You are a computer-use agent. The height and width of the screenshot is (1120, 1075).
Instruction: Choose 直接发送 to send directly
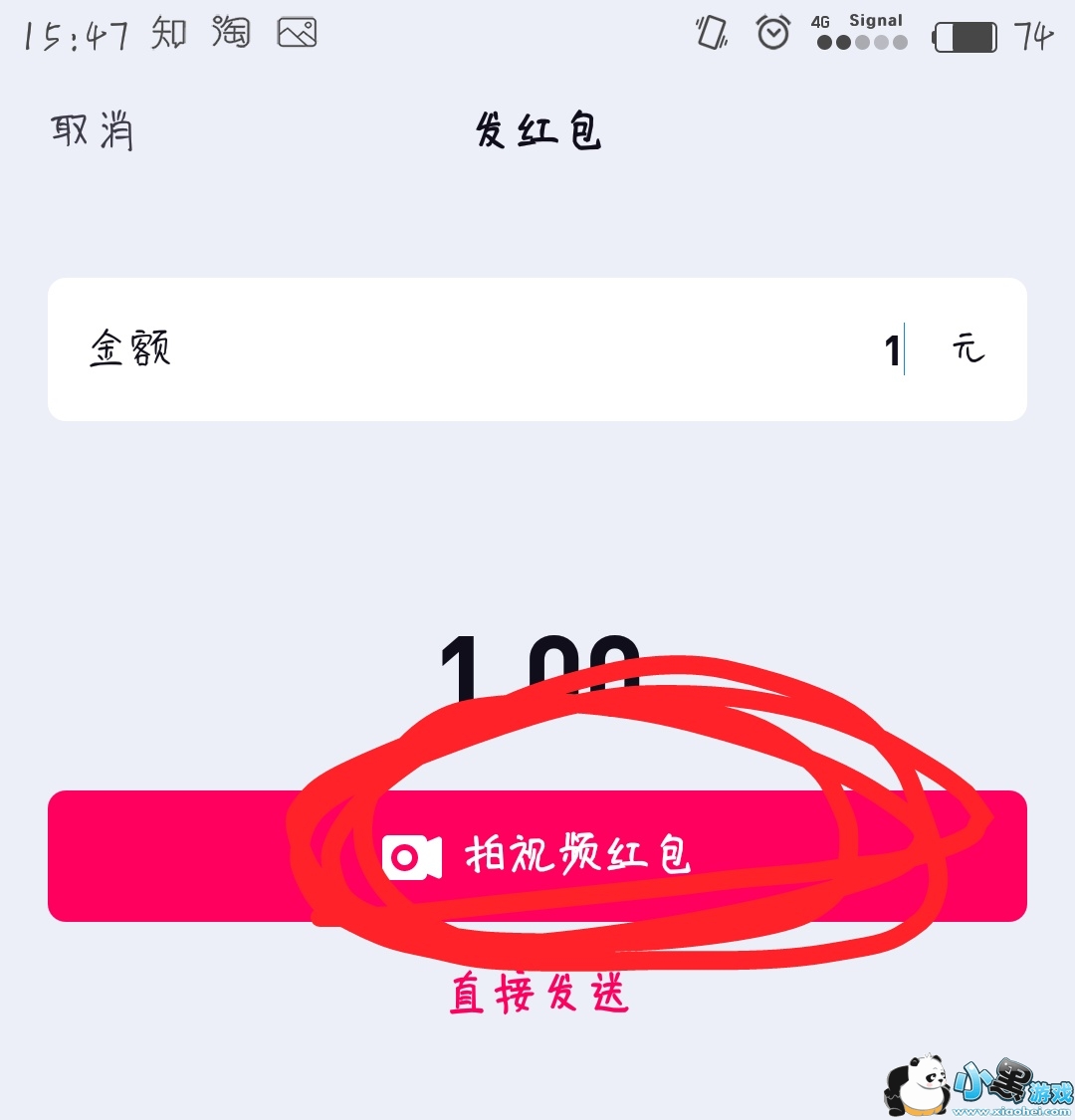538,993
